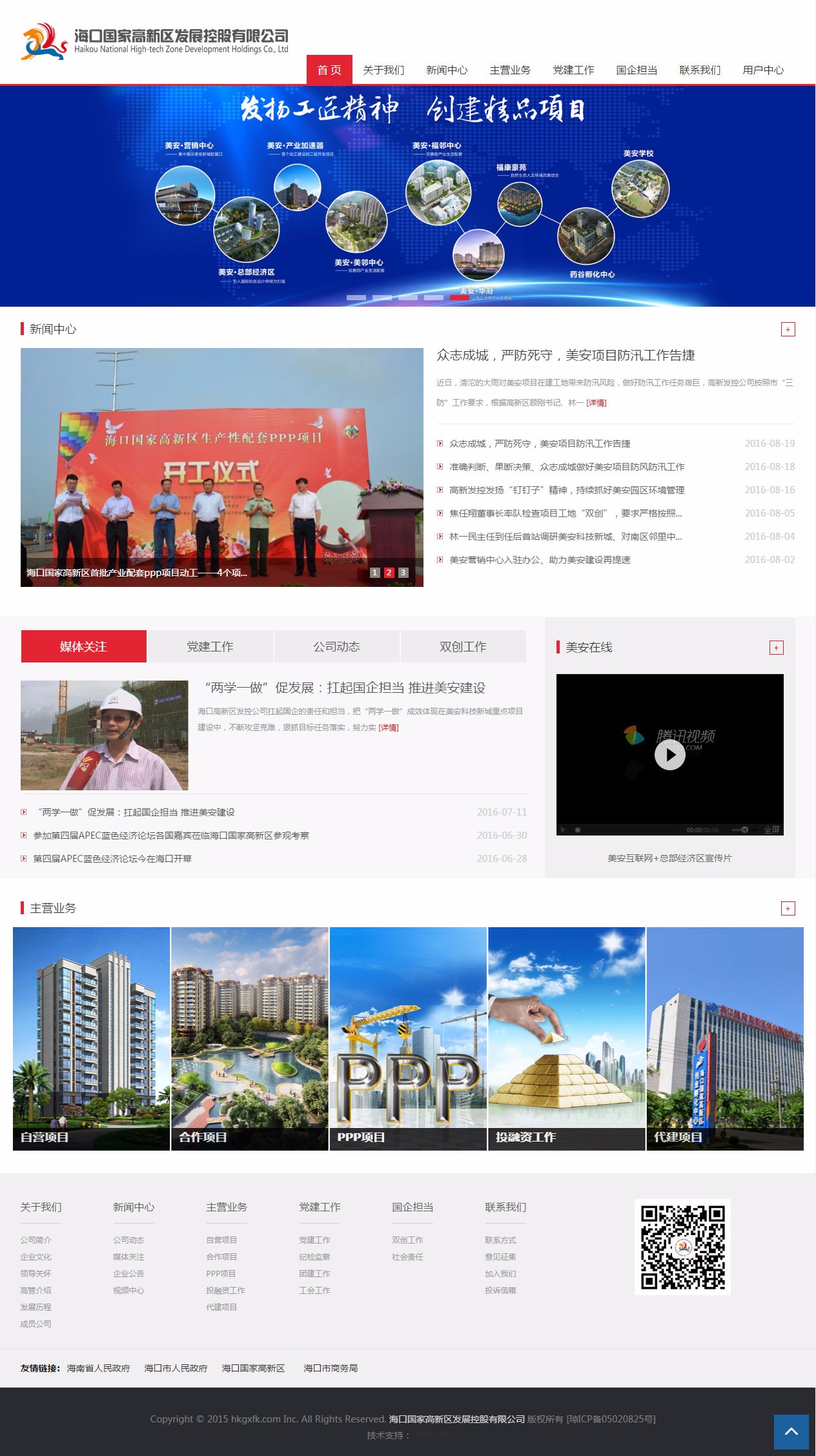Screen dimensions: 816x1456
Task: Switch to 公司动态 tab
Action: coord(336,646)
